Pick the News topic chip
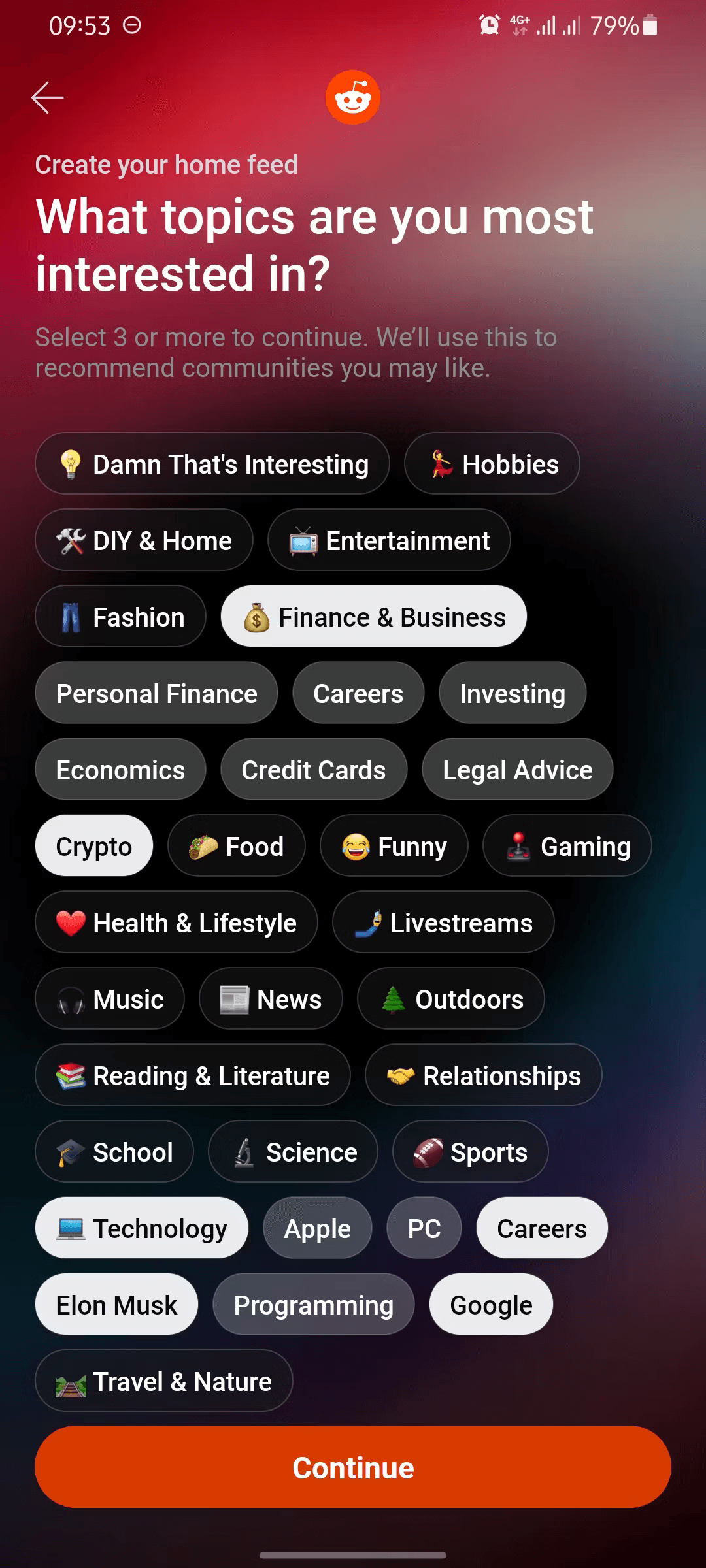706x1568 pixels. click(x=271, y=999)
